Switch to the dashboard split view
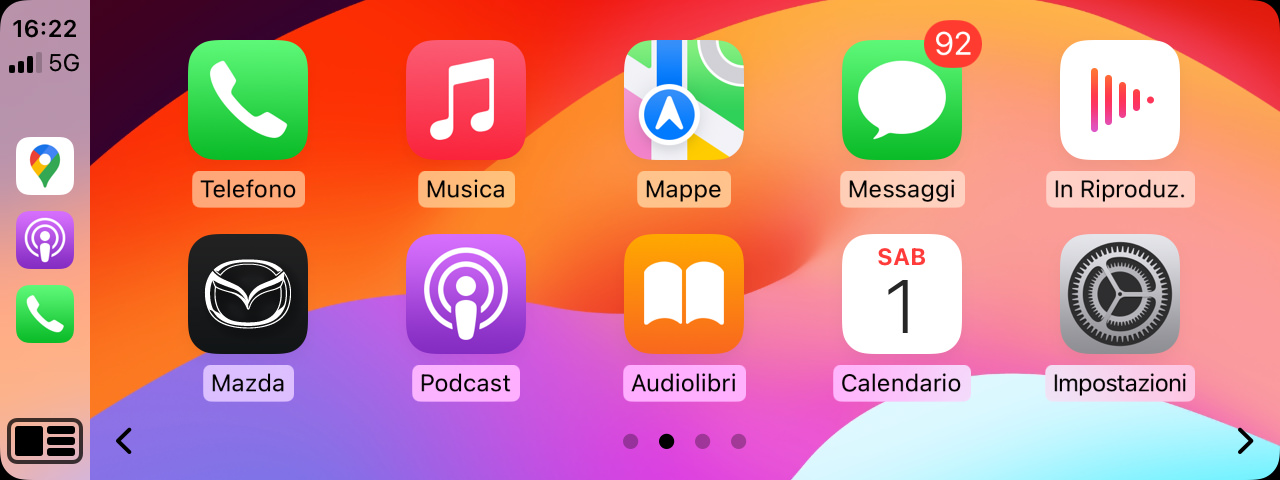Screen dimensions: 1280x480 tap(45, 440)
